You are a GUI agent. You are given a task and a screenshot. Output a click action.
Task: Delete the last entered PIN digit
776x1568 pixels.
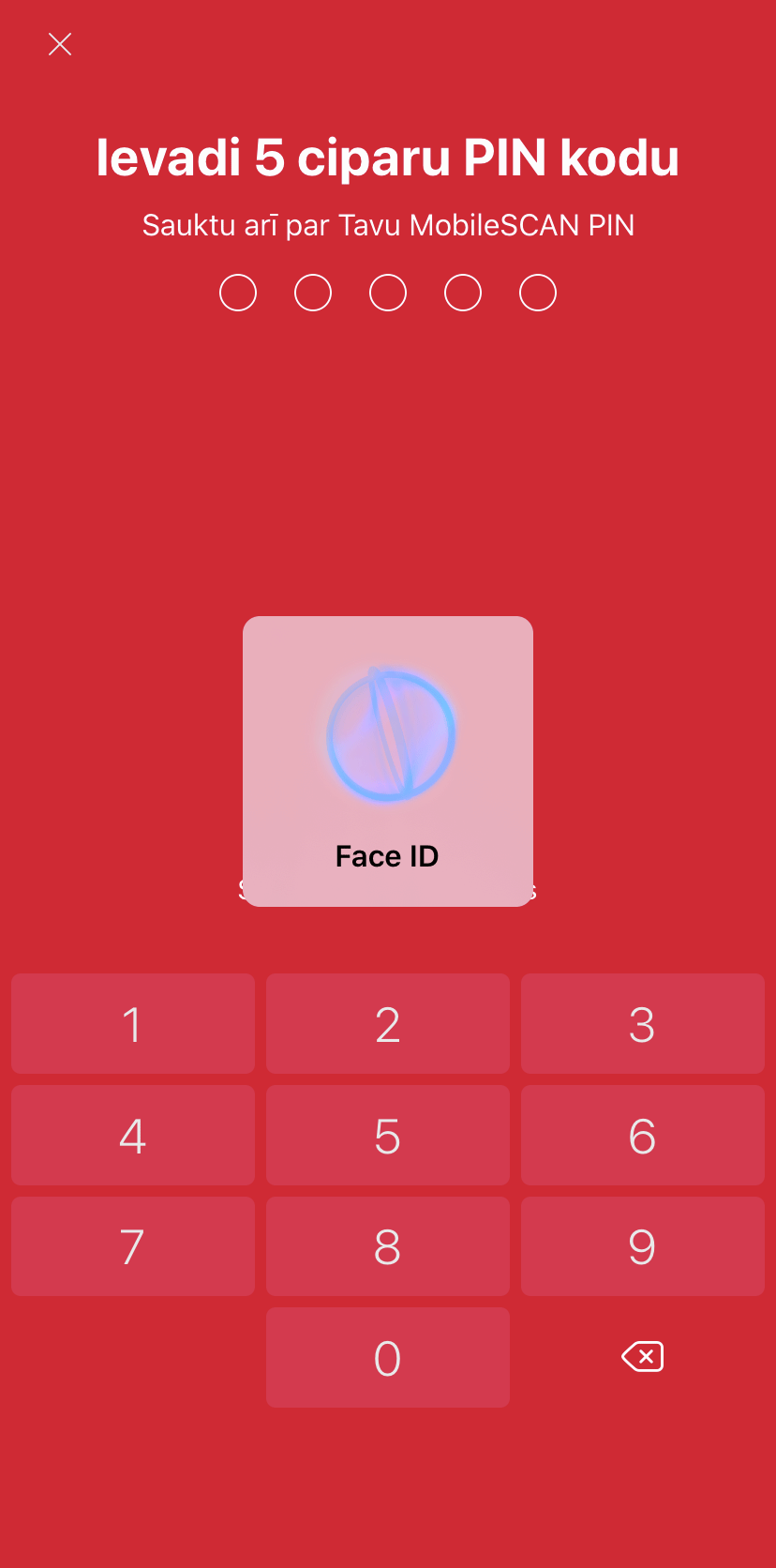(x=643, y=1357)
